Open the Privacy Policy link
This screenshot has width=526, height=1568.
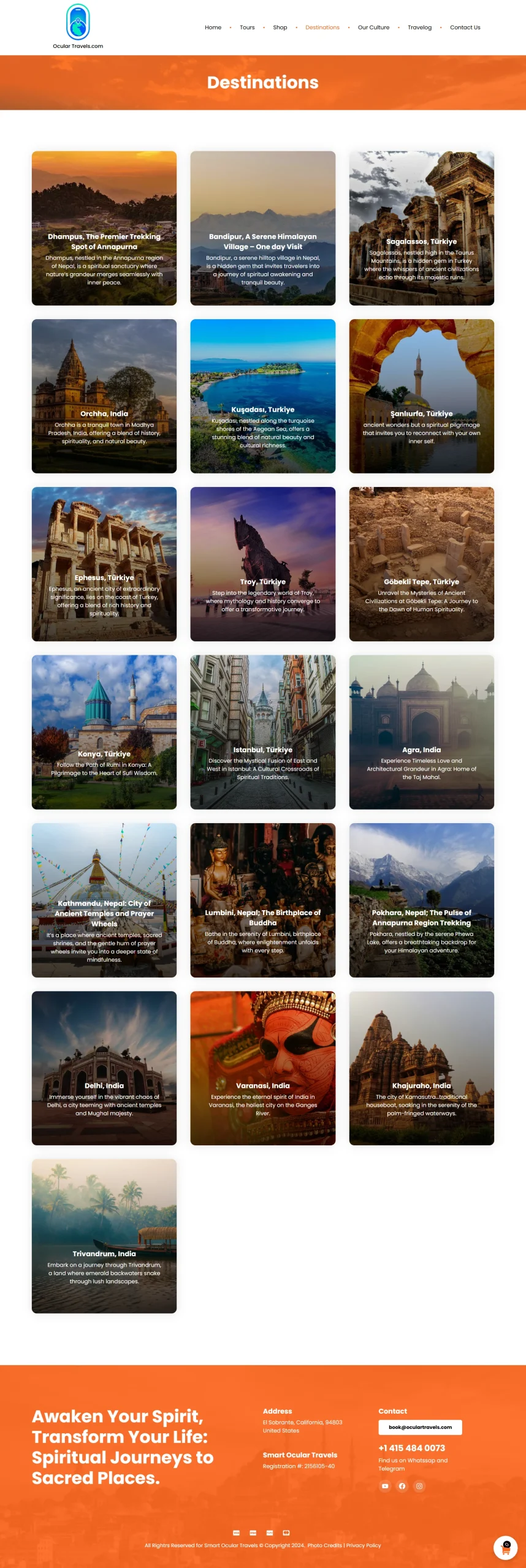point(364,1545)
